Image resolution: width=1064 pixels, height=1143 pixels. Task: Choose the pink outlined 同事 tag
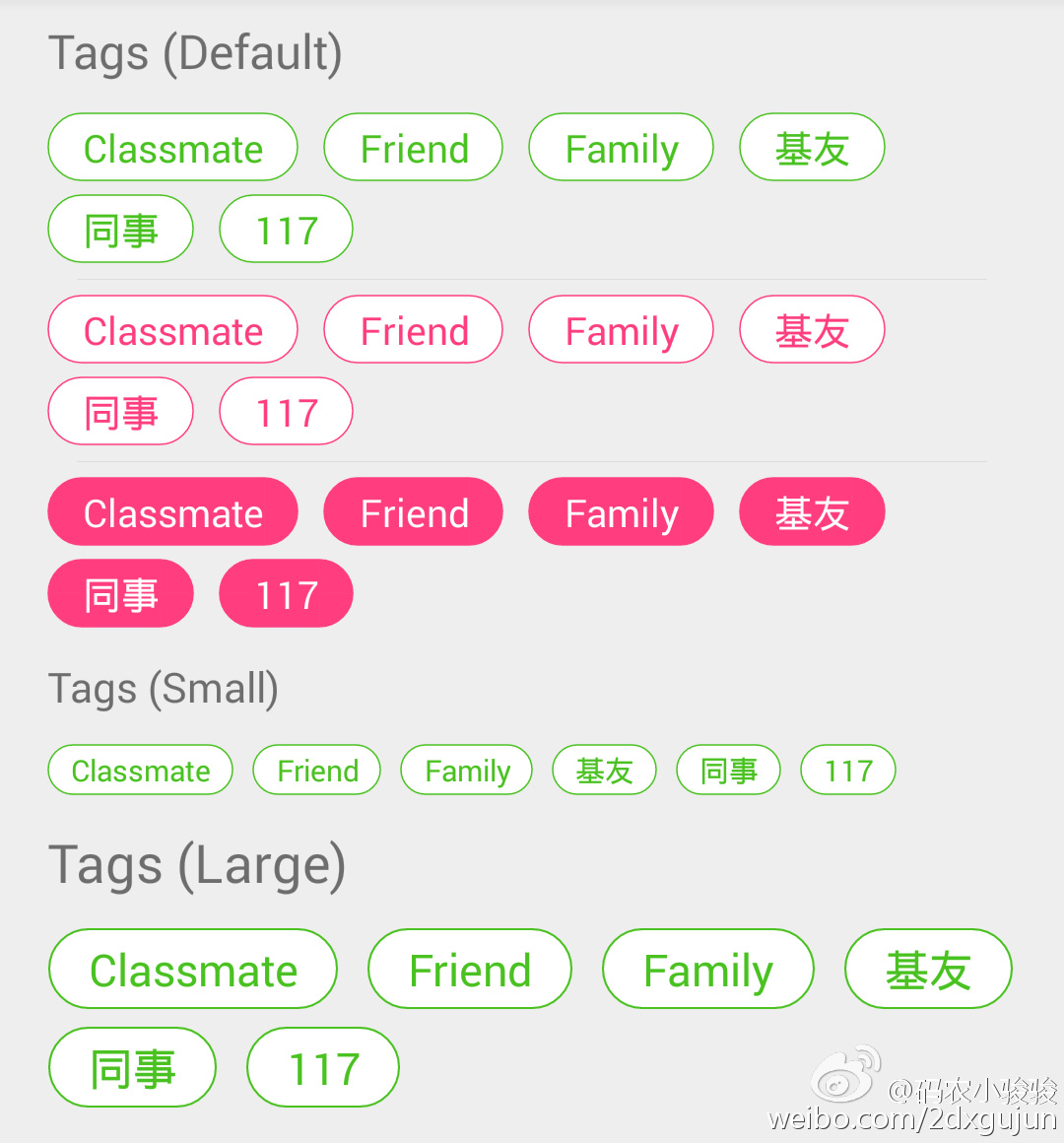pyautogui.click(x=120, y=412)
